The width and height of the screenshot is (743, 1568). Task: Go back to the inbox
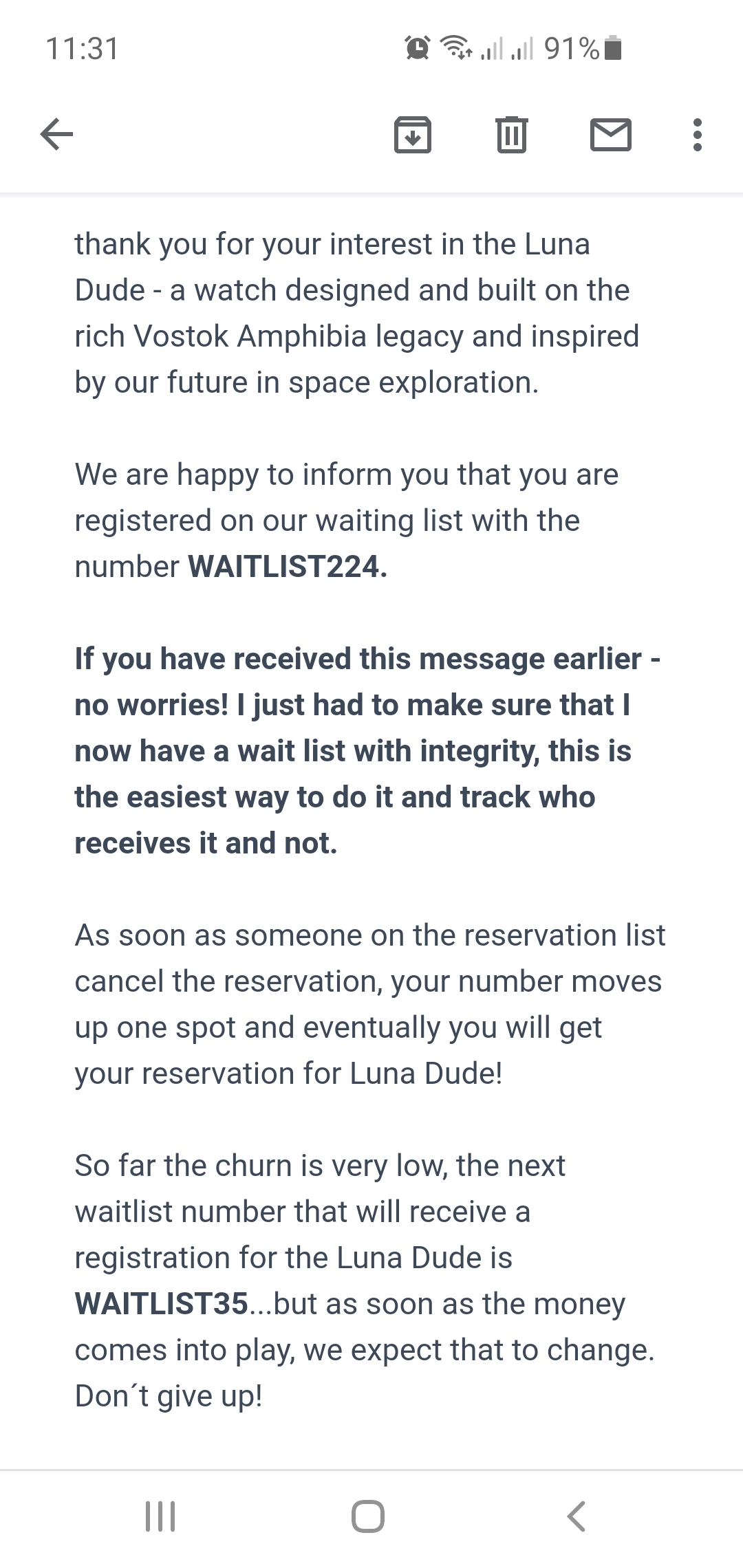pyautogui.click(x=56, y=134)
